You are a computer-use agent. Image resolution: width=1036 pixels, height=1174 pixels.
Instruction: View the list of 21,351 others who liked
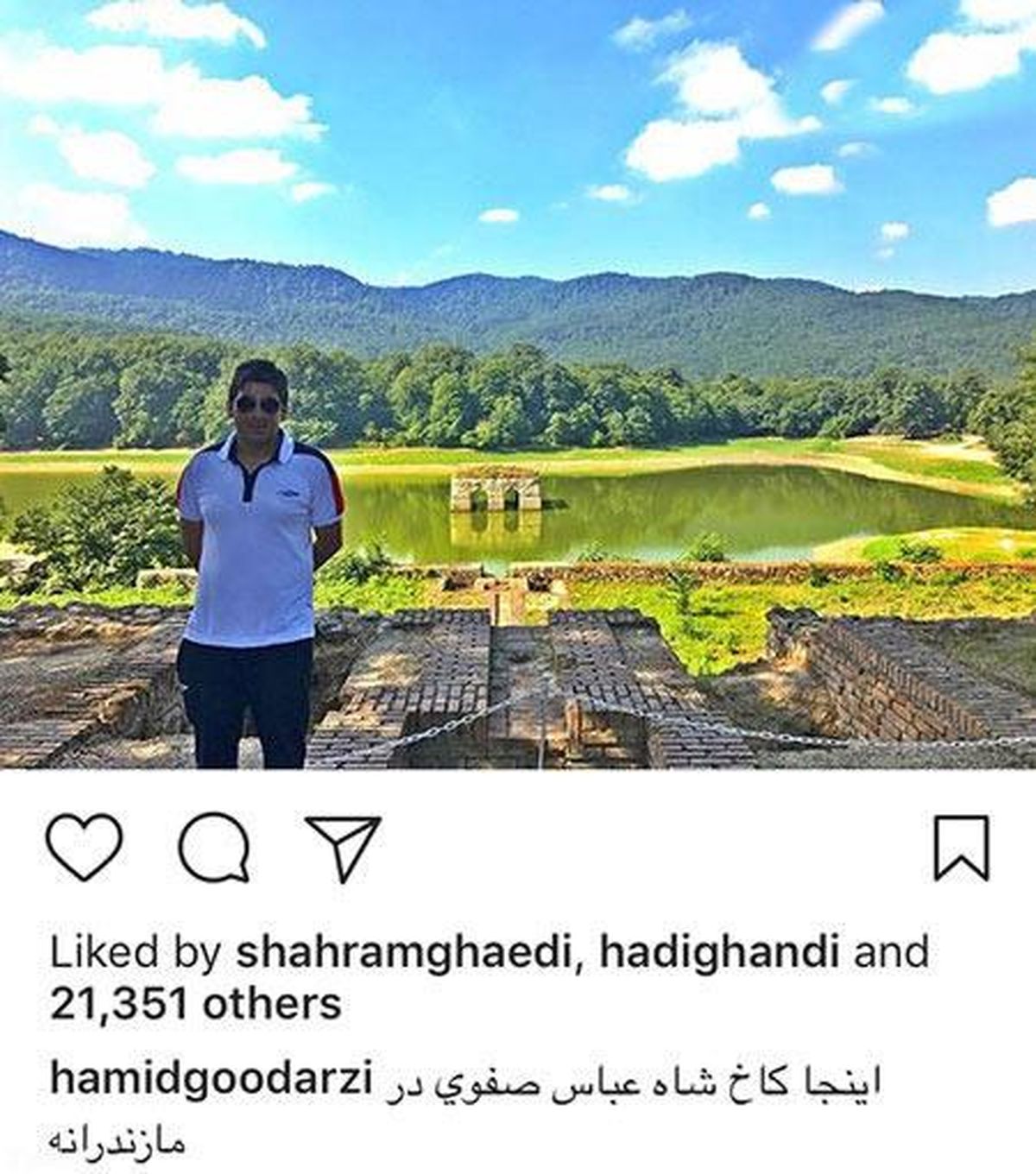coord(195,1005)
